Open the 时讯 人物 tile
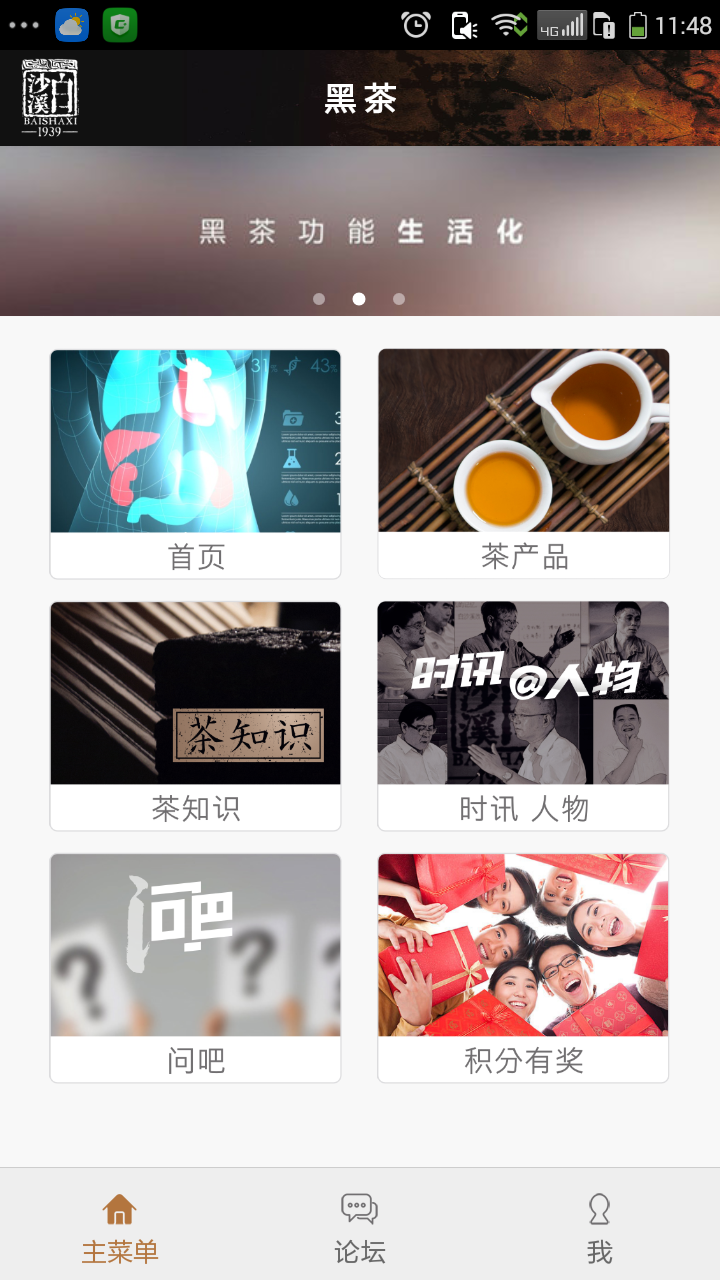This screenshot has height=1280, width=720. (x=523, y=716)
